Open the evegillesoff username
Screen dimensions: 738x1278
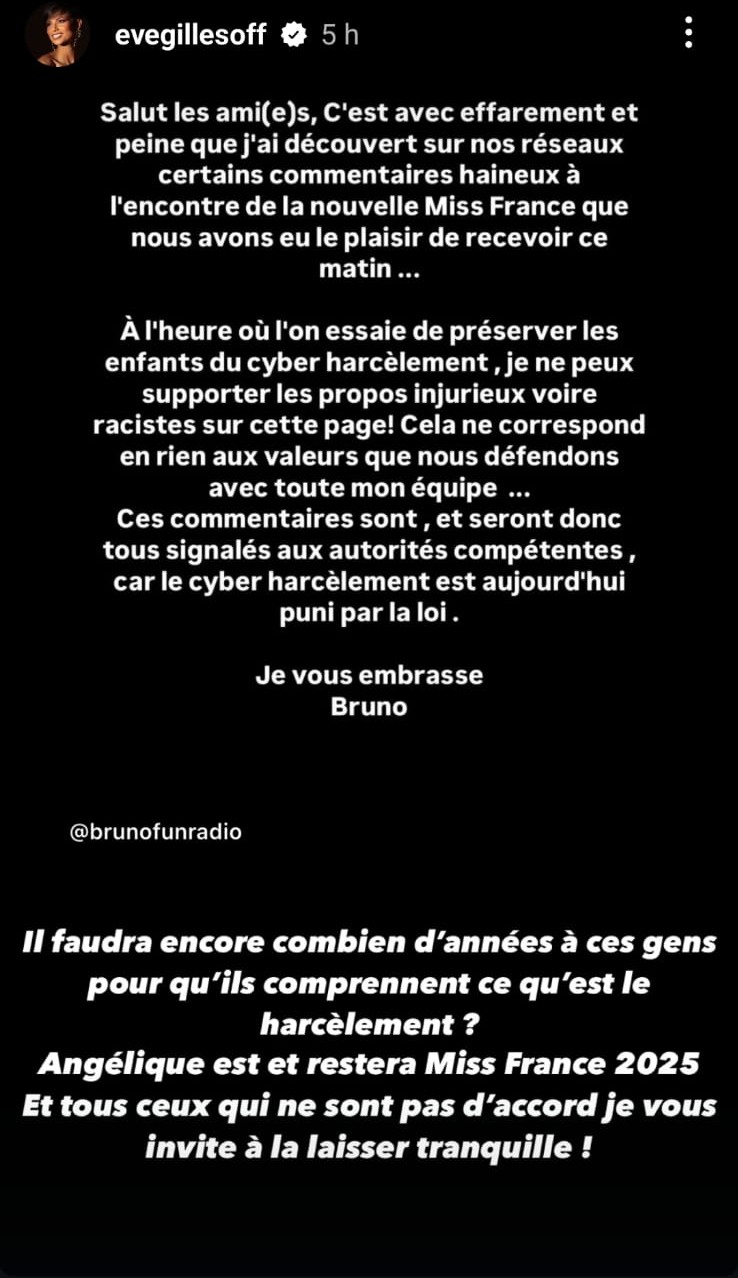(192, 35)
